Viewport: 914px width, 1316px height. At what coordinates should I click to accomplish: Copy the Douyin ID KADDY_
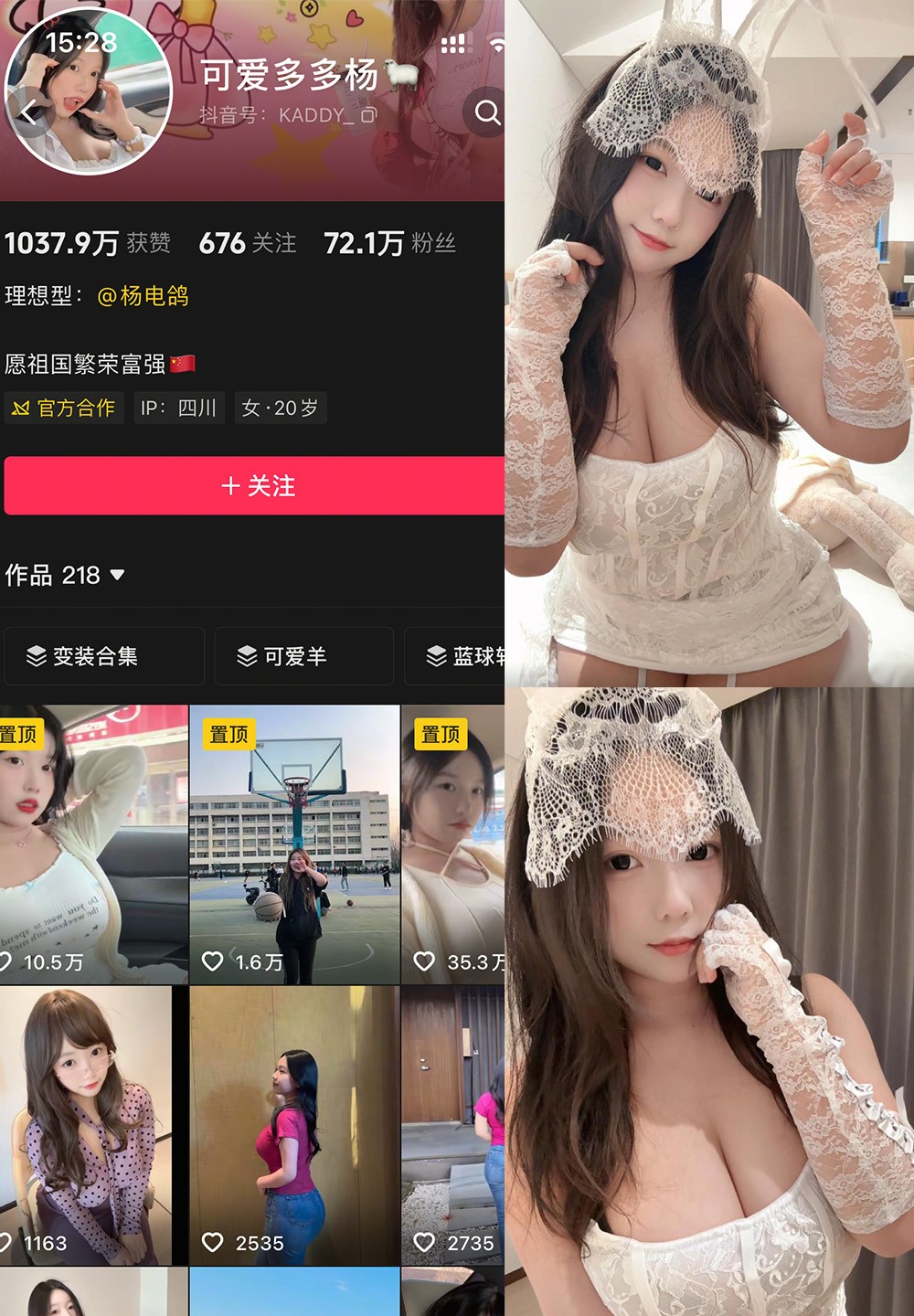369,113
